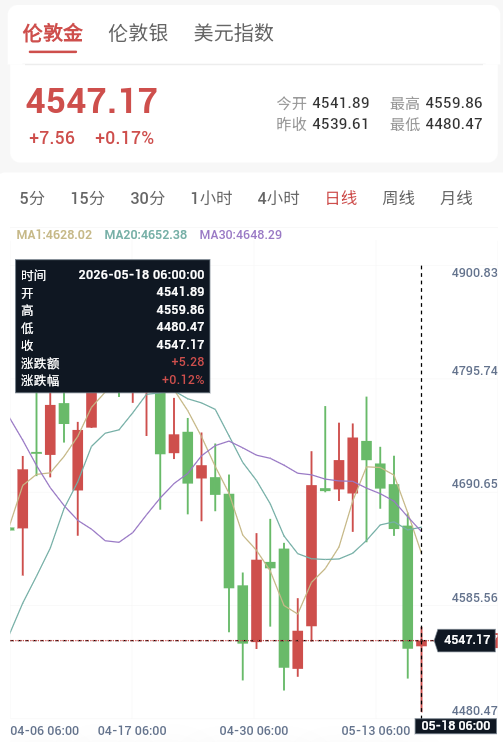
Task: Switch to the 美元指数 tab
Action: coord(233,34)
